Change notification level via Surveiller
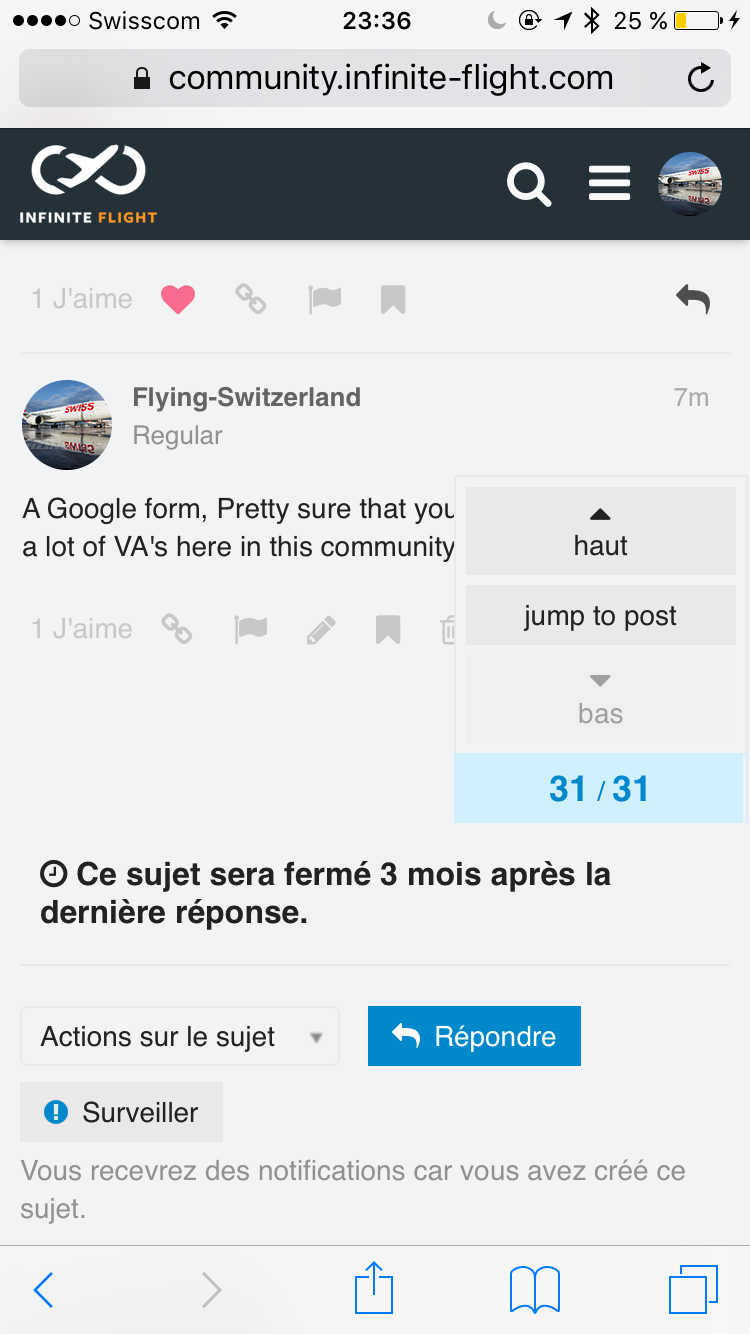The image size is (750, 1334). 122,1113
